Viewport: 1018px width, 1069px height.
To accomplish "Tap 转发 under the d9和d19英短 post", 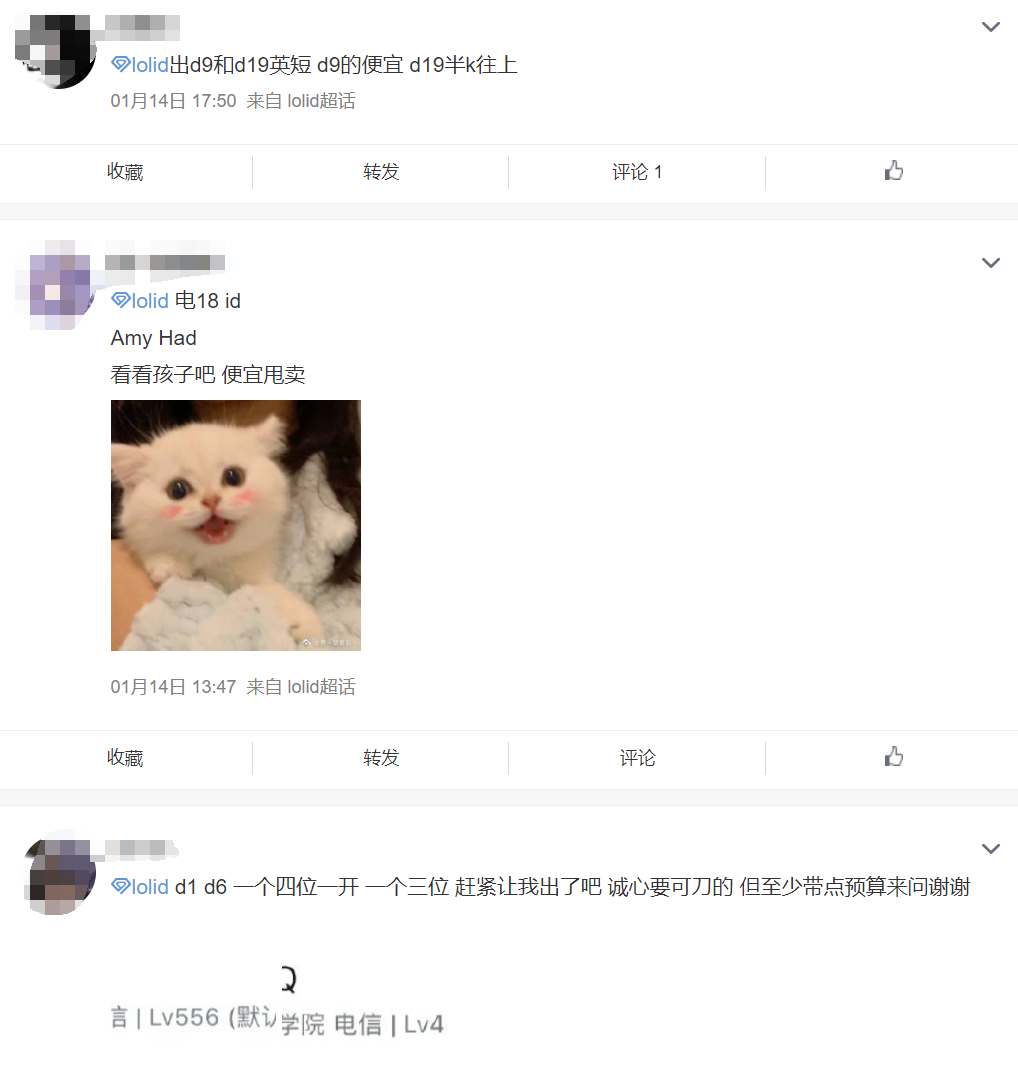I will click(381, 172).
